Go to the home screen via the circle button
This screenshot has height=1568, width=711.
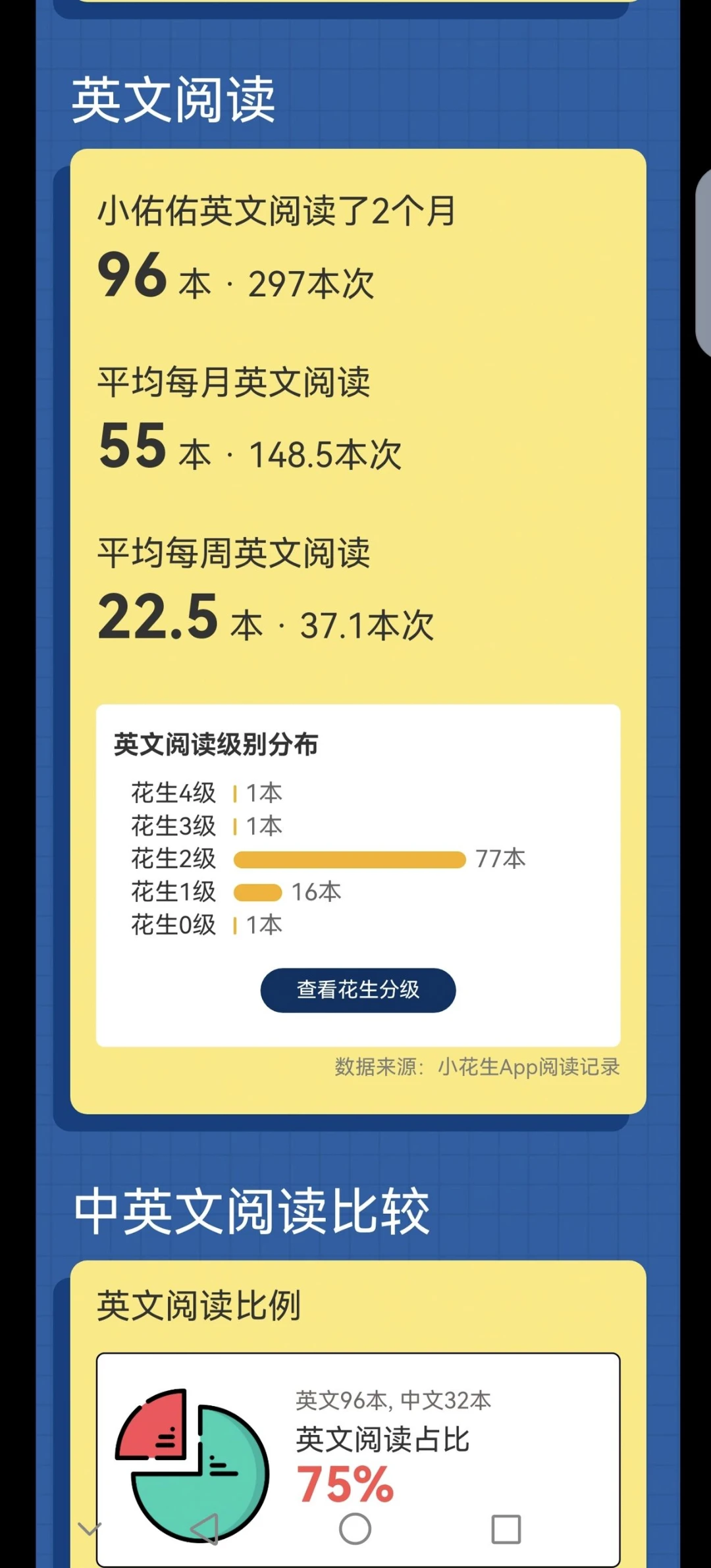tap(355, 1529)
